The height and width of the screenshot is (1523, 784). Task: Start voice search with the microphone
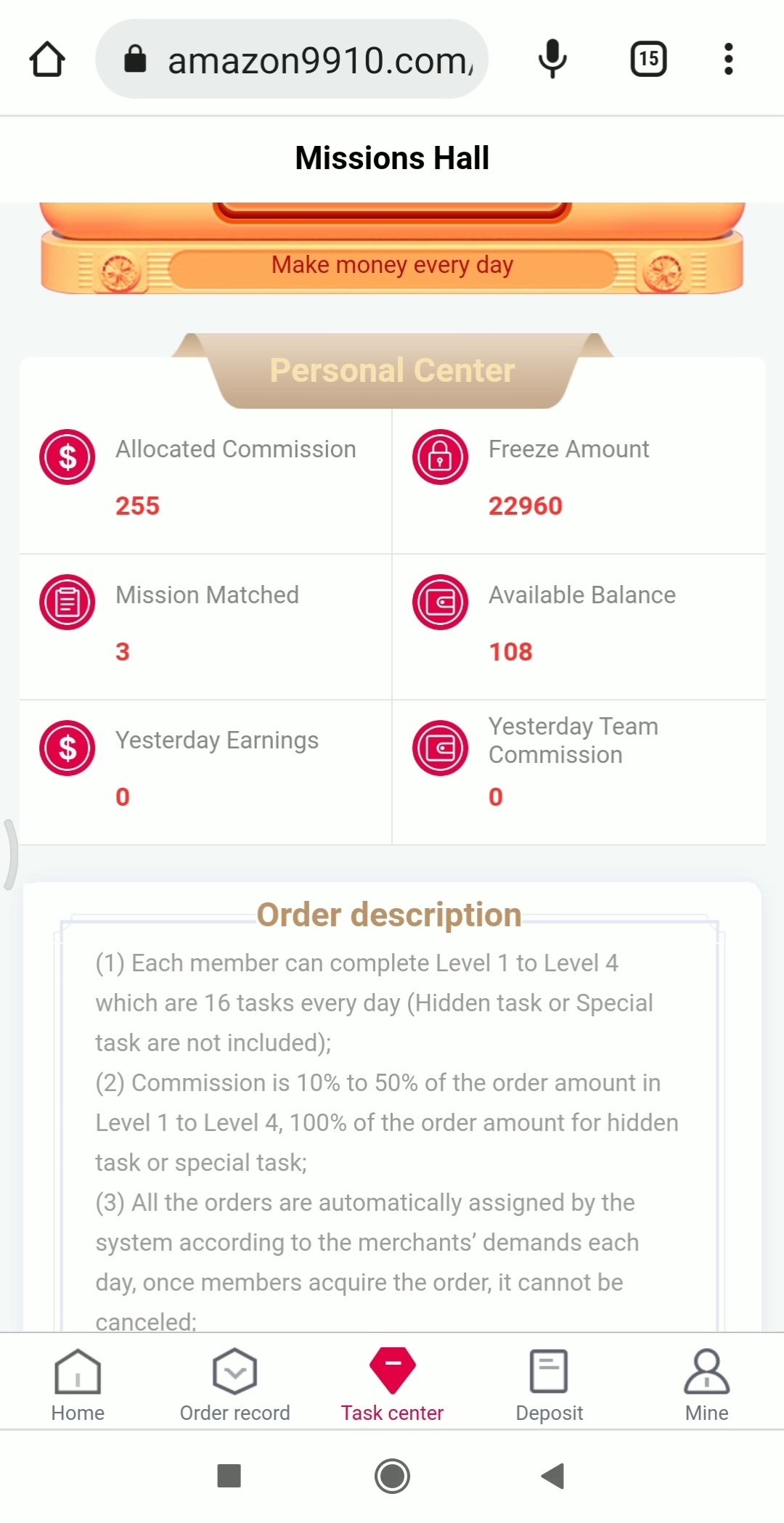click(552, 60)
